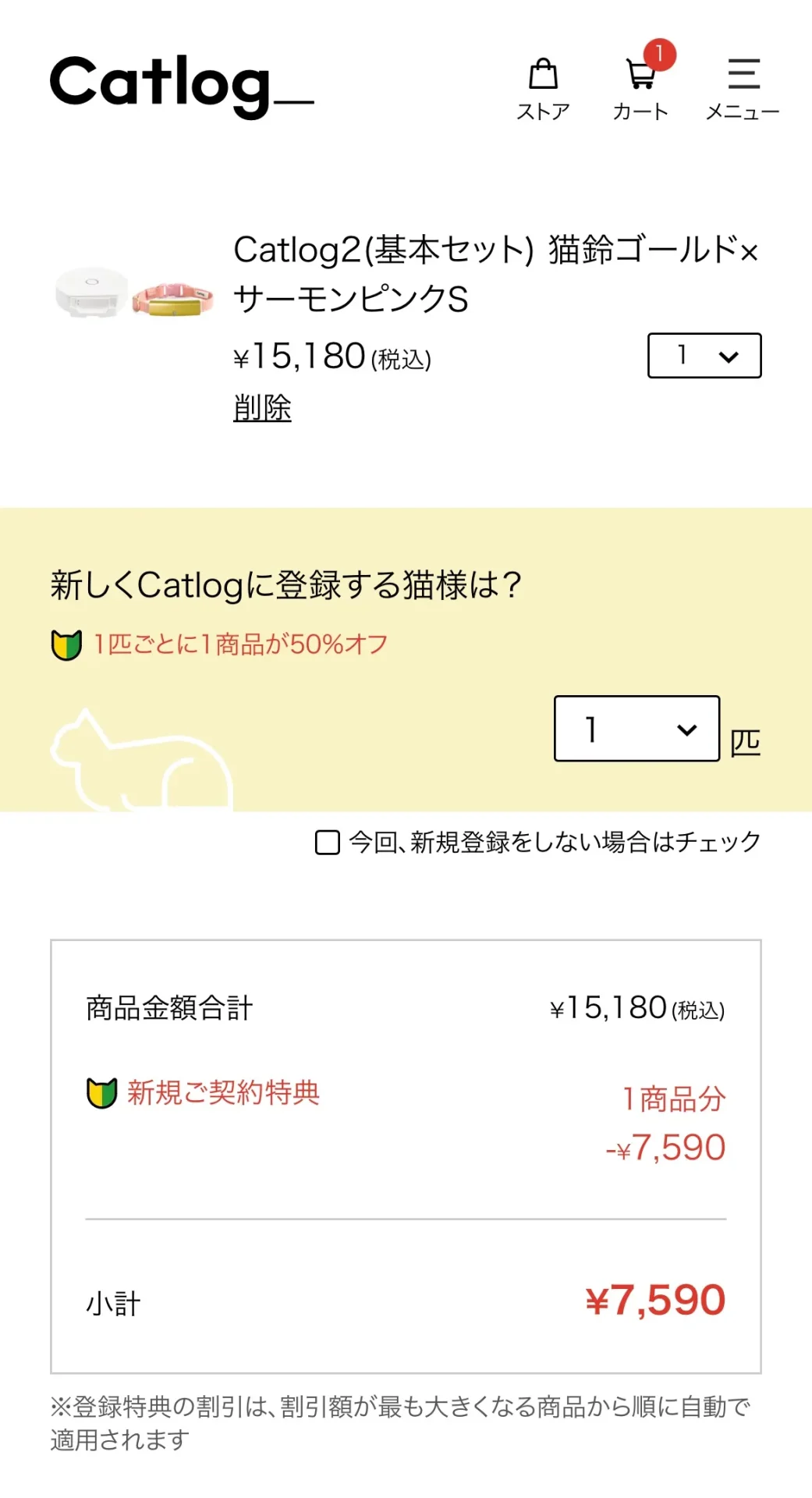Open the product quantity dropdown
Image resolution: width=812 pixels, height=1498 pixels.
click(x=704, y=356)
